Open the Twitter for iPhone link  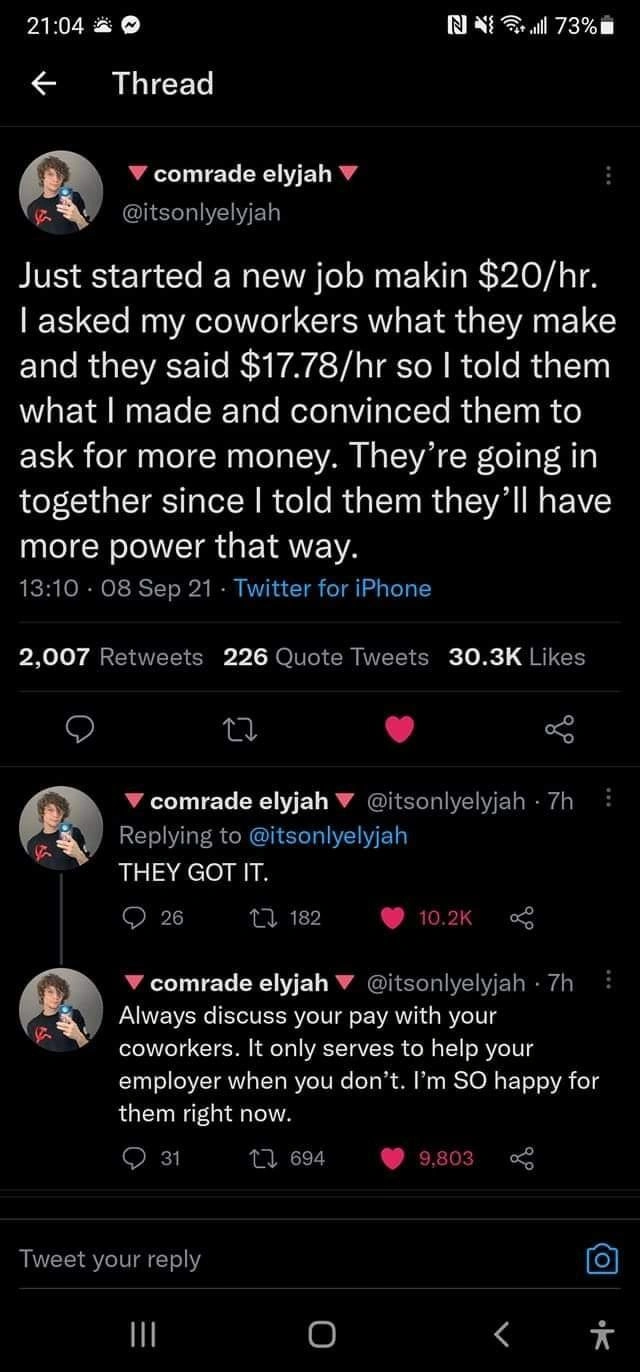(332, 588)
